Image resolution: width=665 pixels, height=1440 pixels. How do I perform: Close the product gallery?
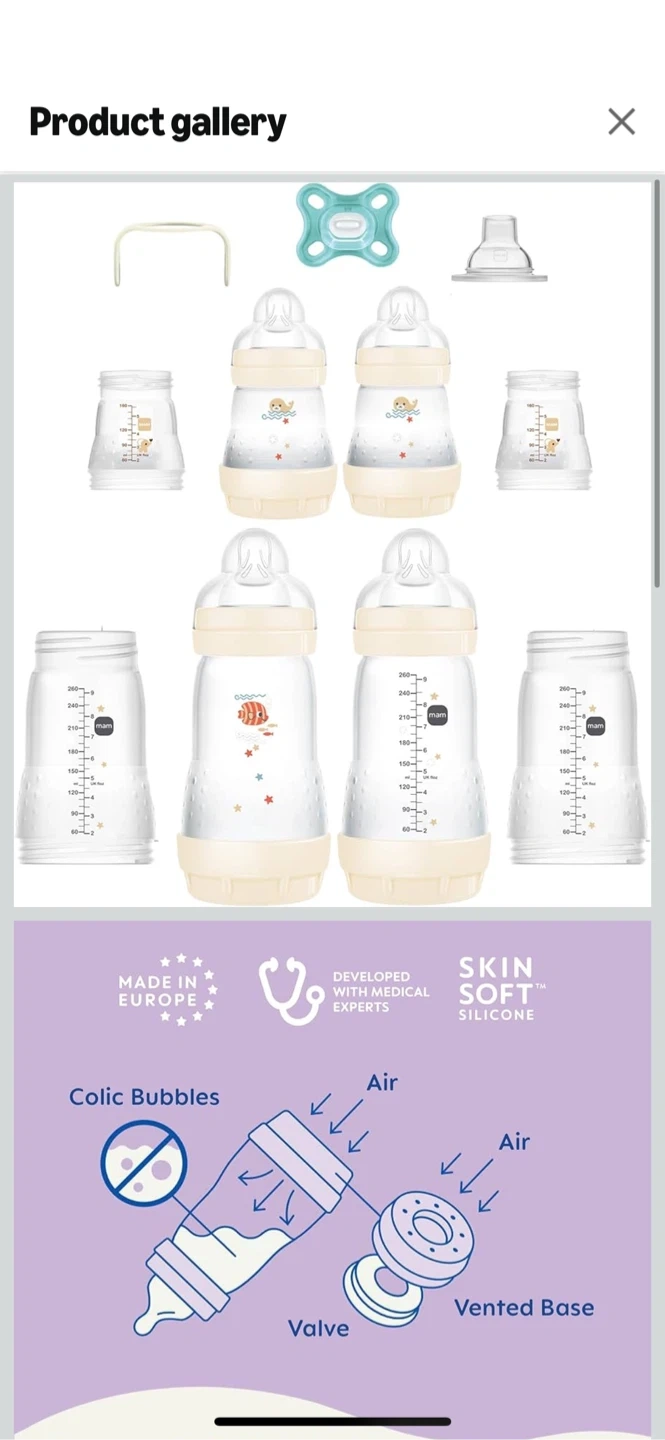coord(621,122)
